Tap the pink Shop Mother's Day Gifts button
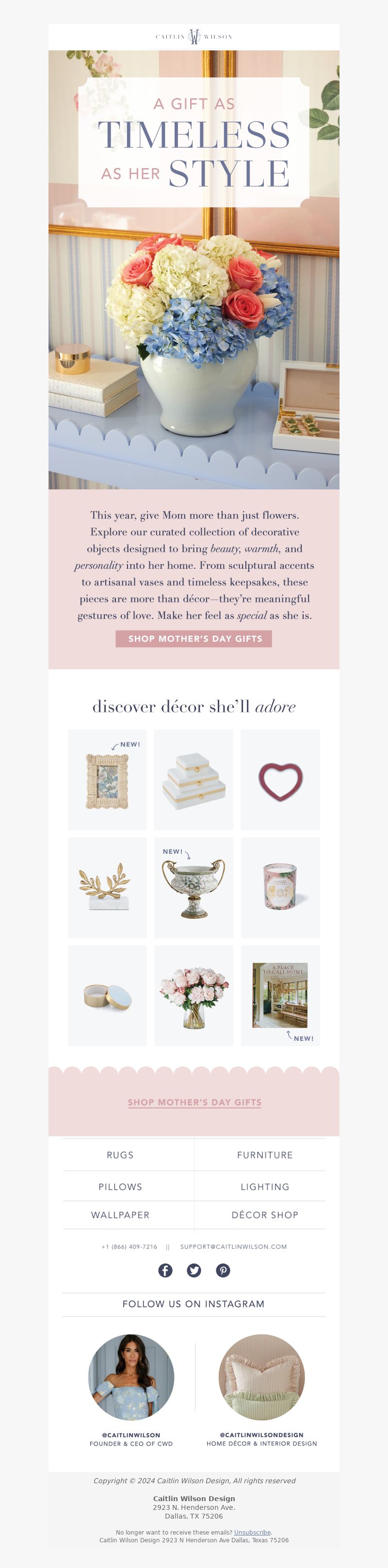The image size is (388, 1568). click(x=194, y=639)
